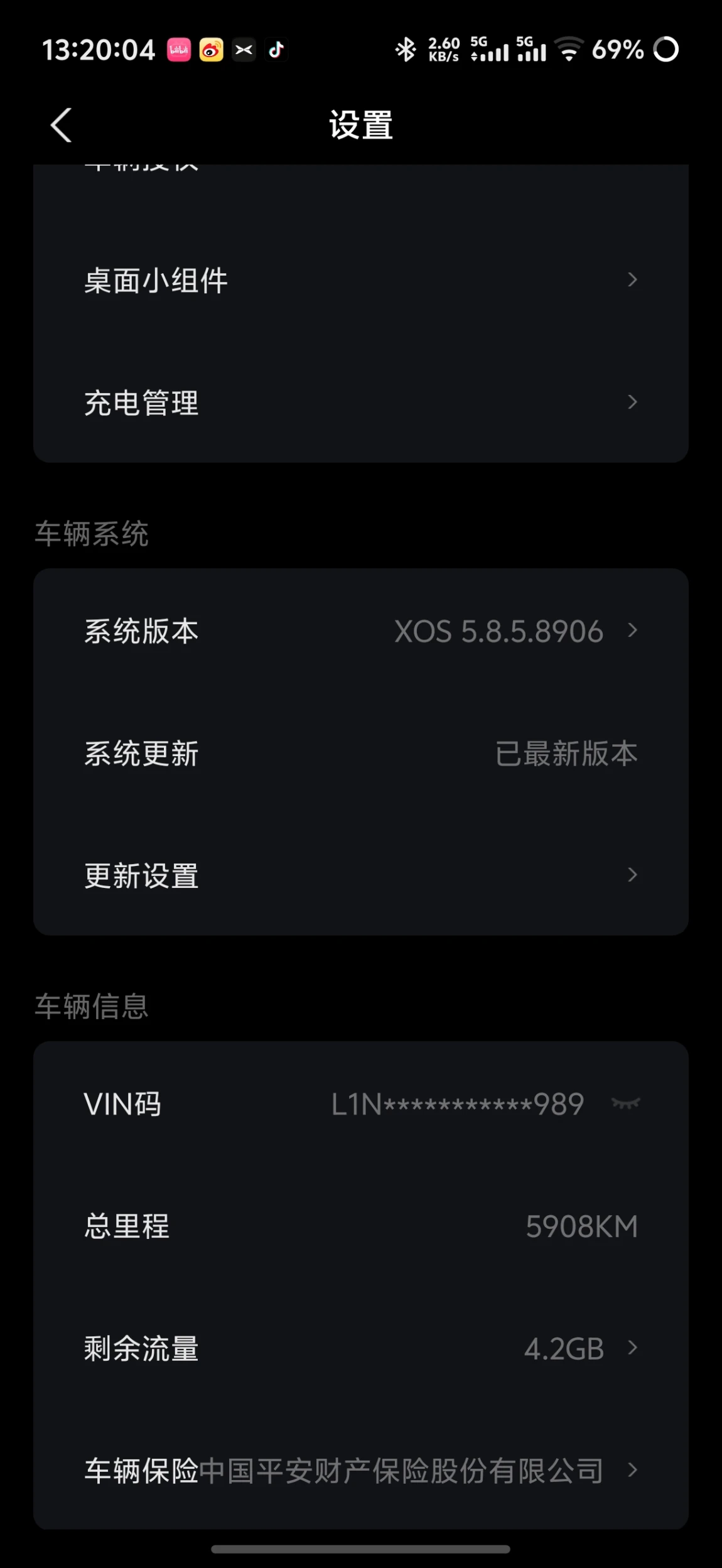Open 更新设置 options

[x=360, y=875]
